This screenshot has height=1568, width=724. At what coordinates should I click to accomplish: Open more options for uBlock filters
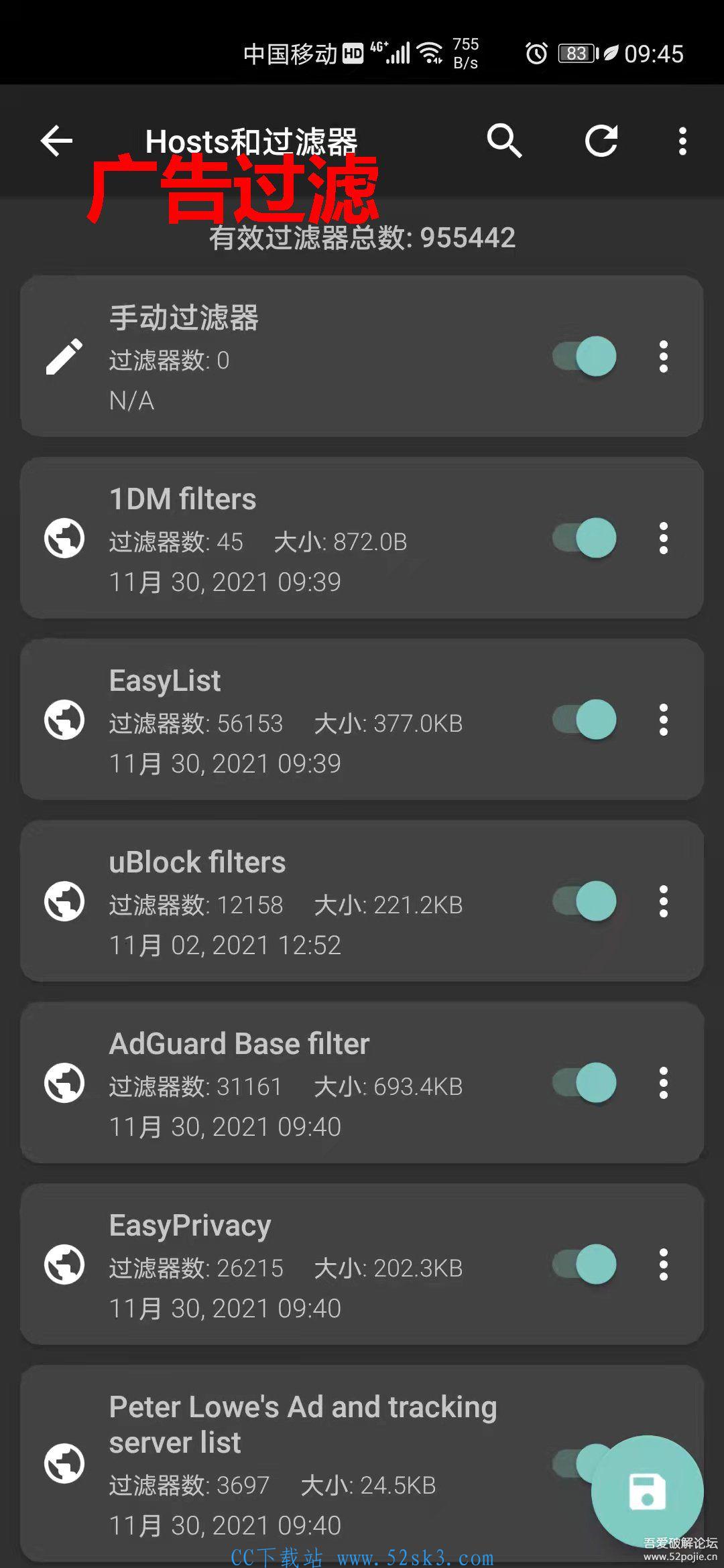point(664,901)
